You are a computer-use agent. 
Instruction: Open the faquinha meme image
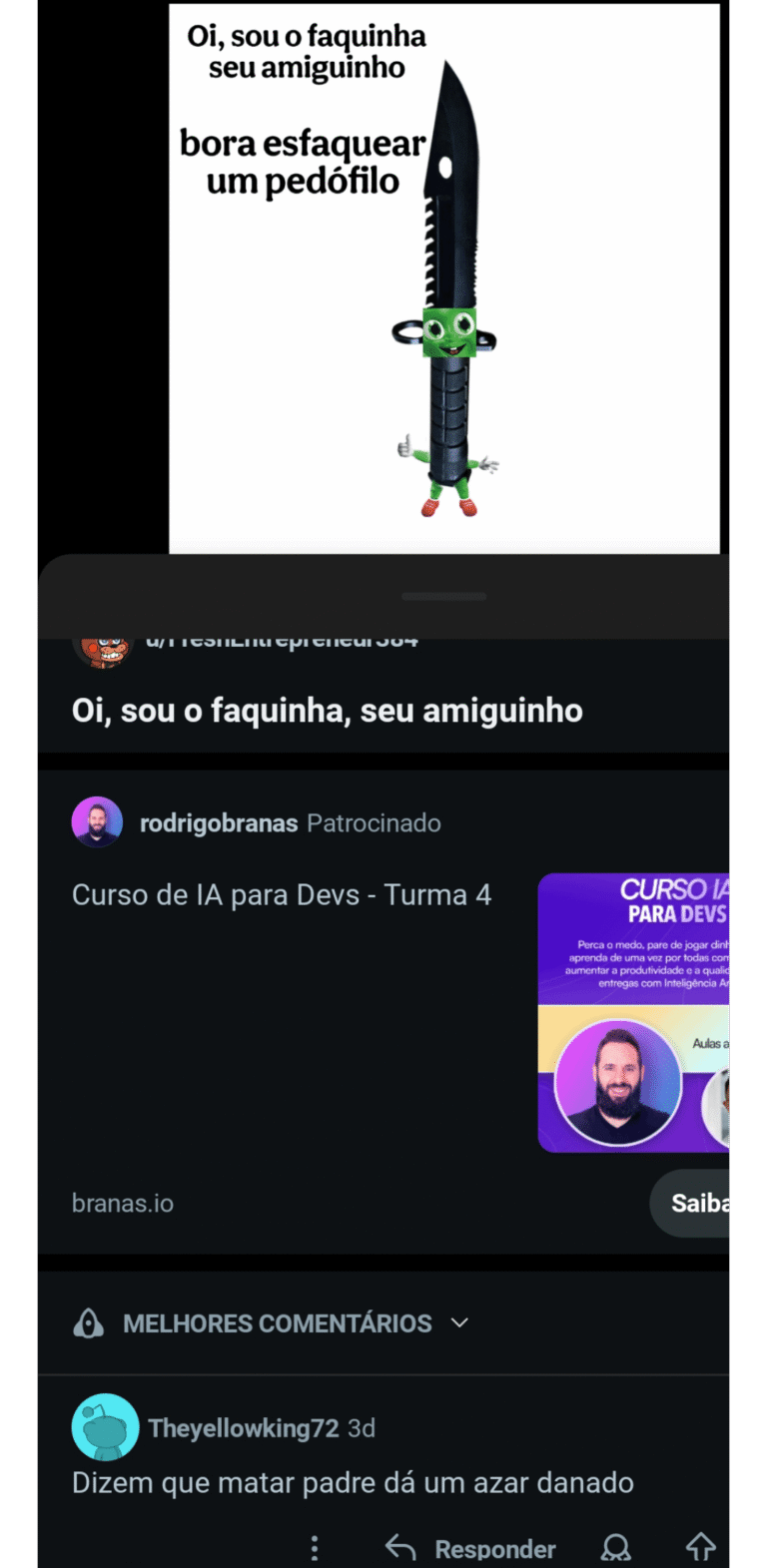pyautogui.click(x=443, y=278)
